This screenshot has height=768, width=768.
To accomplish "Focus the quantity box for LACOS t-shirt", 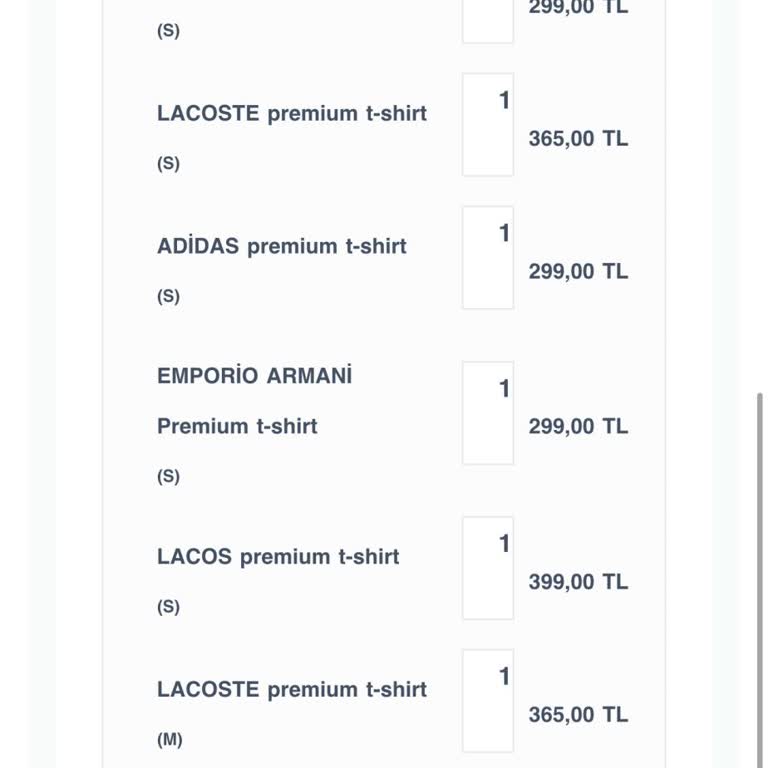I will tap(488, 568).
